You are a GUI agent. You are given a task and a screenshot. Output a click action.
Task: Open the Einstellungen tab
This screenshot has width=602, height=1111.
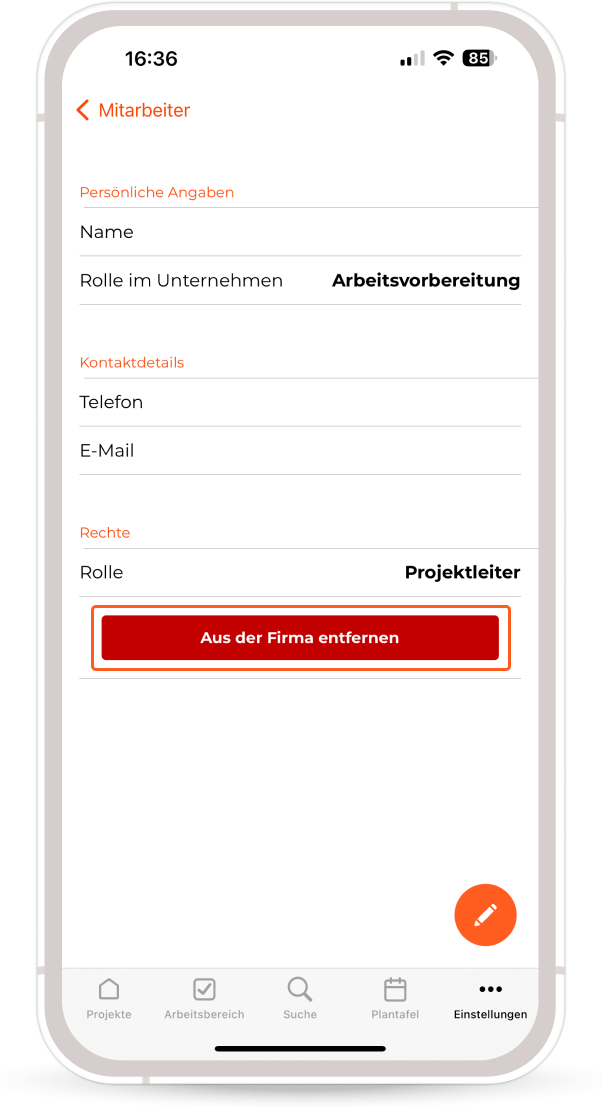490,998
